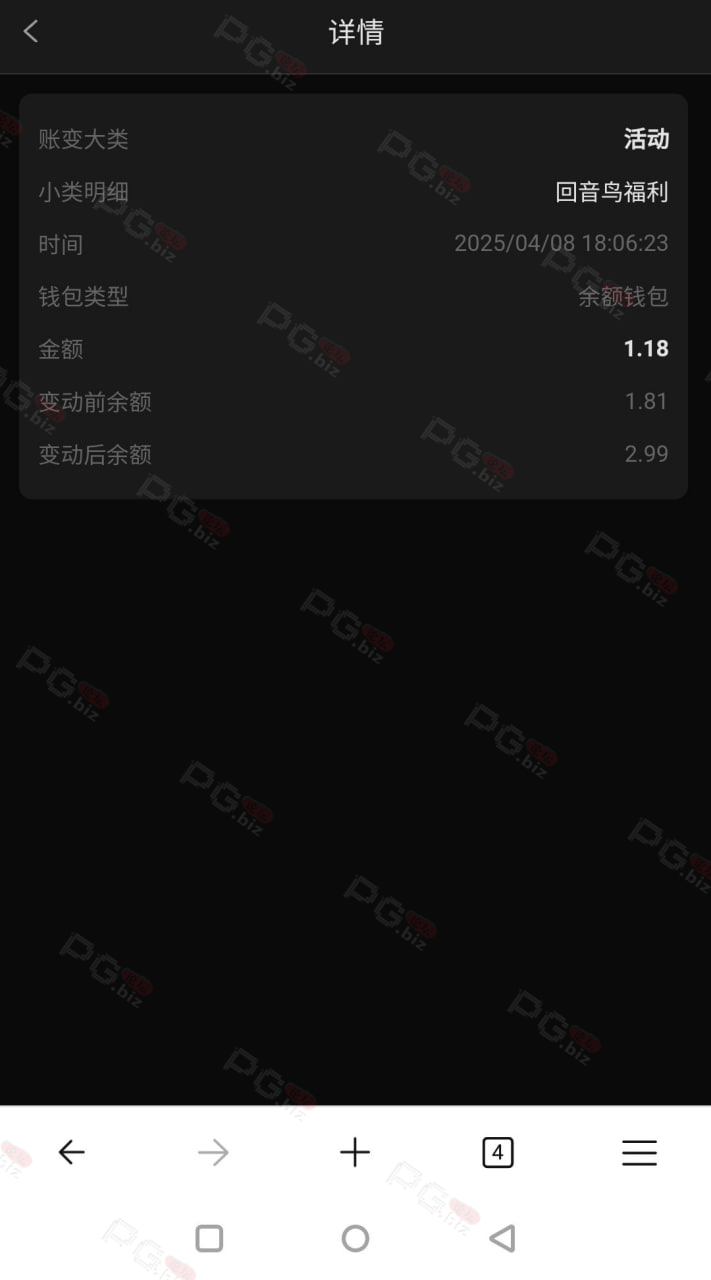Tap the system home button

click(355, 1239)
